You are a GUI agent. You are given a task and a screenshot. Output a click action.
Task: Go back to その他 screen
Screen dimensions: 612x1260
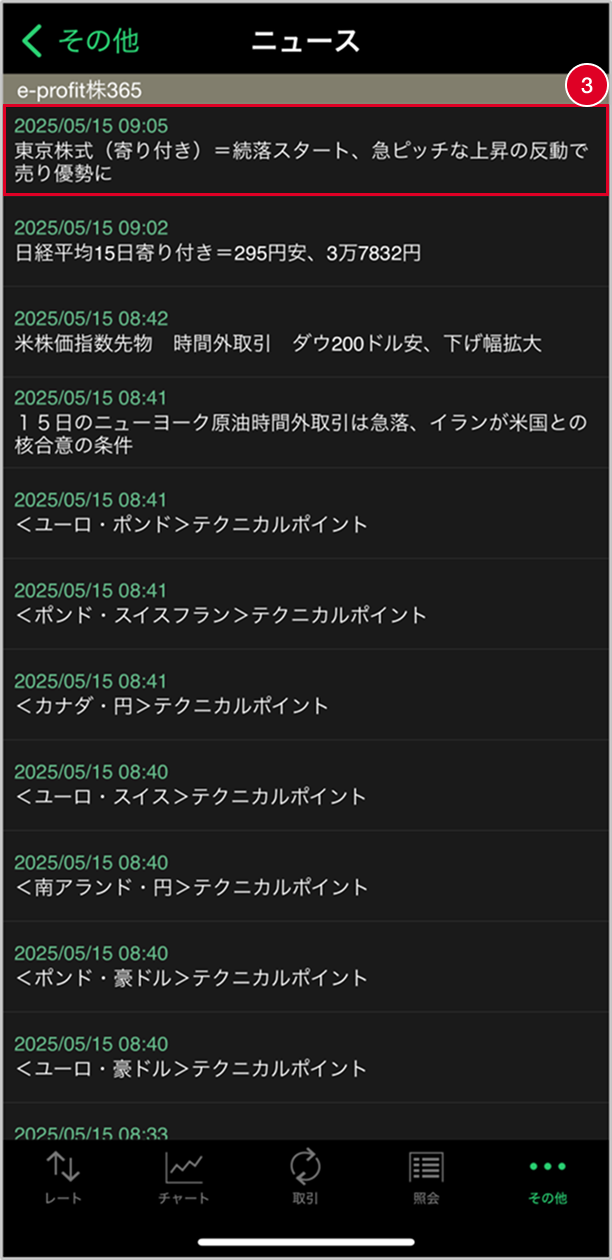click(x=80, y=41)
